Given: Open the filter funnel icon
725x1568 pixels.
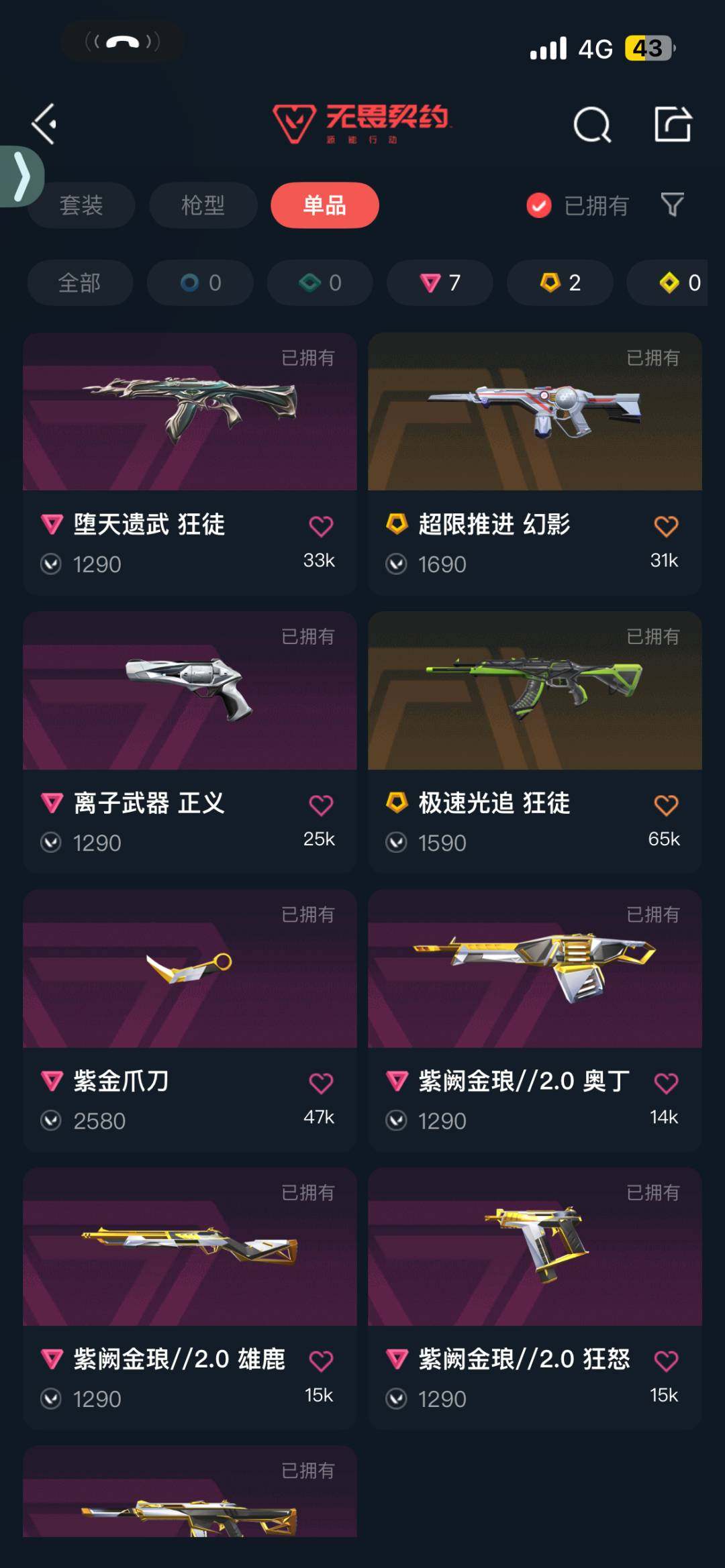Looking at the screenshot, I should click(x=673, y=206).
